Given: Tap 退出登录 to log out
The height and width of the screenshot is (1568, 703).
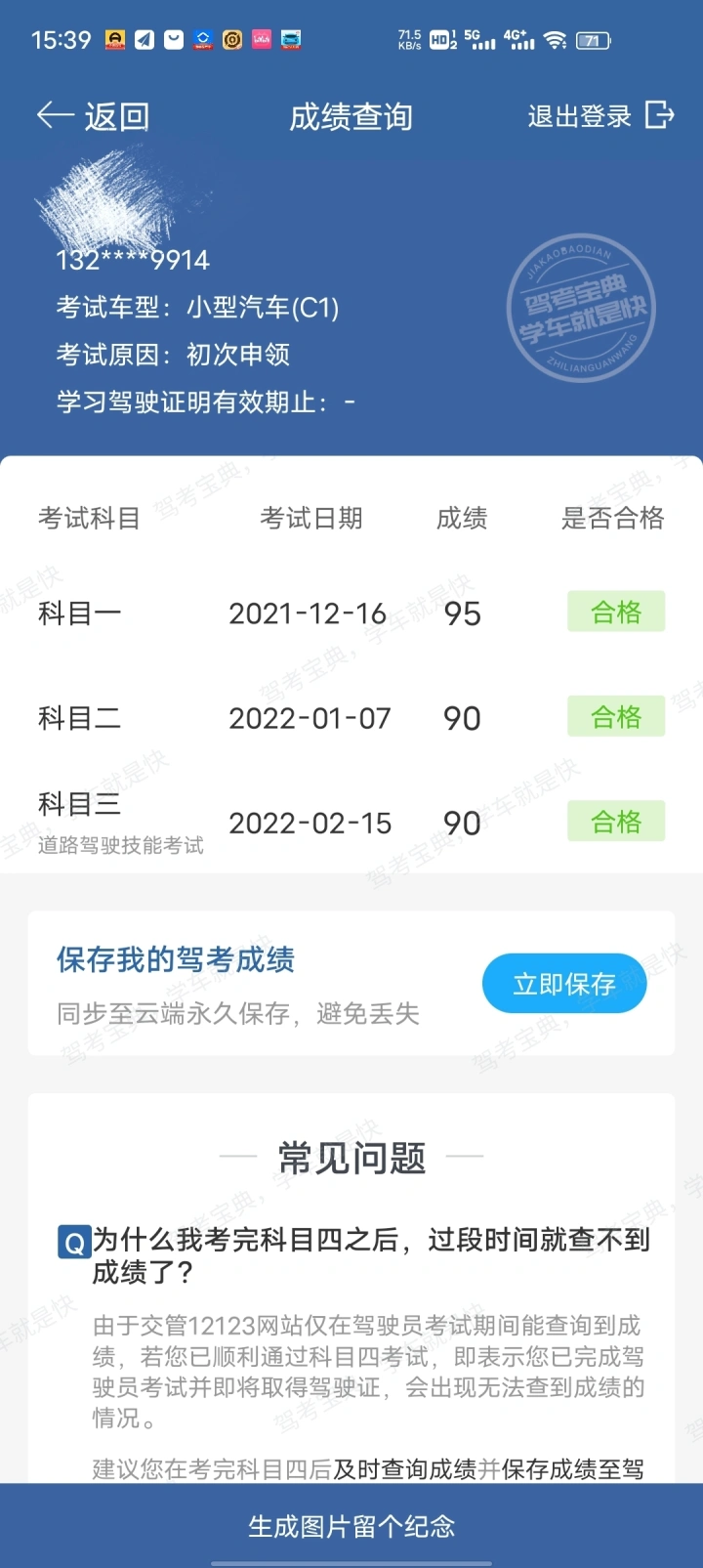Looking at the screenshot, I should pyautogui.click(x=600, y=116).
